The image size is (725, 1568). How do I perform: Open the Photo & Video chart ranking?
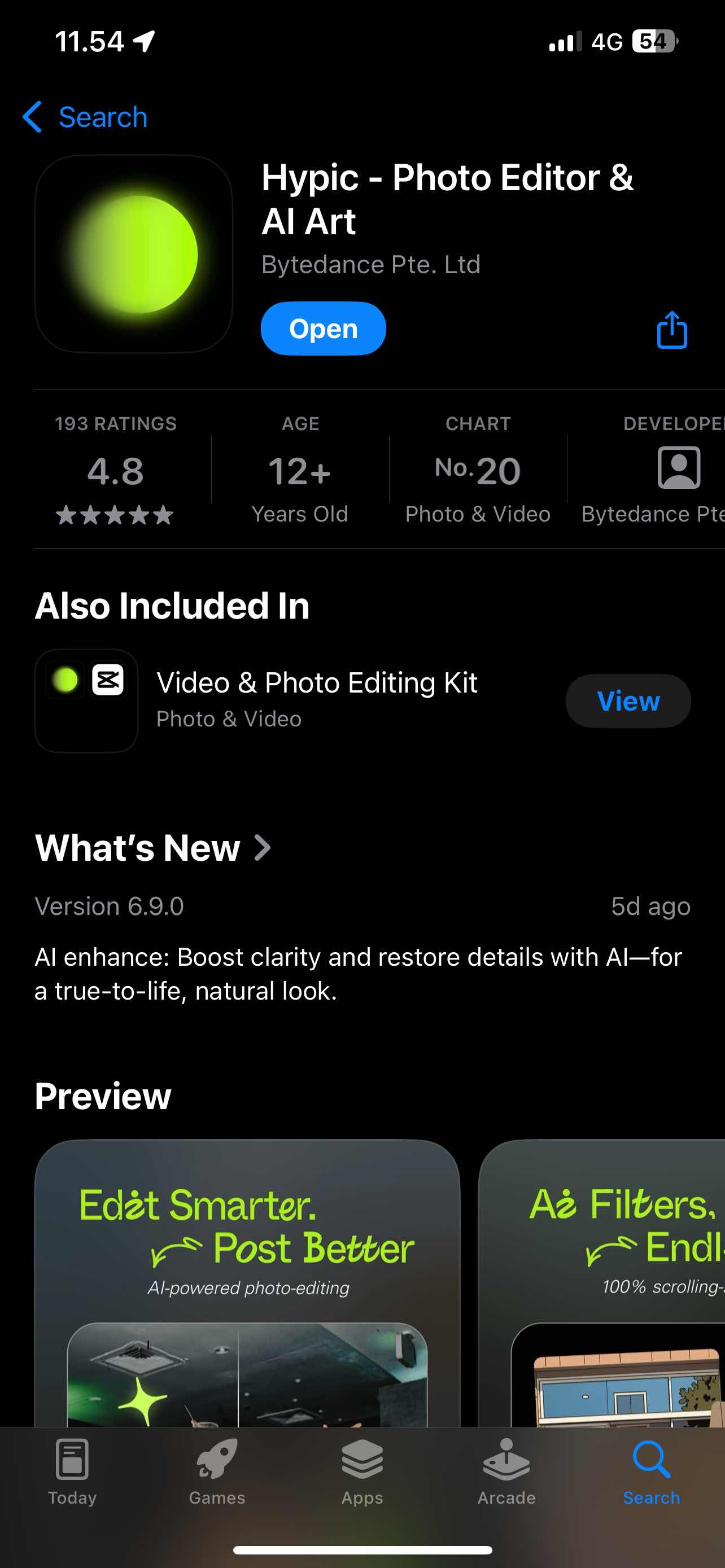(x=478, y=470)
